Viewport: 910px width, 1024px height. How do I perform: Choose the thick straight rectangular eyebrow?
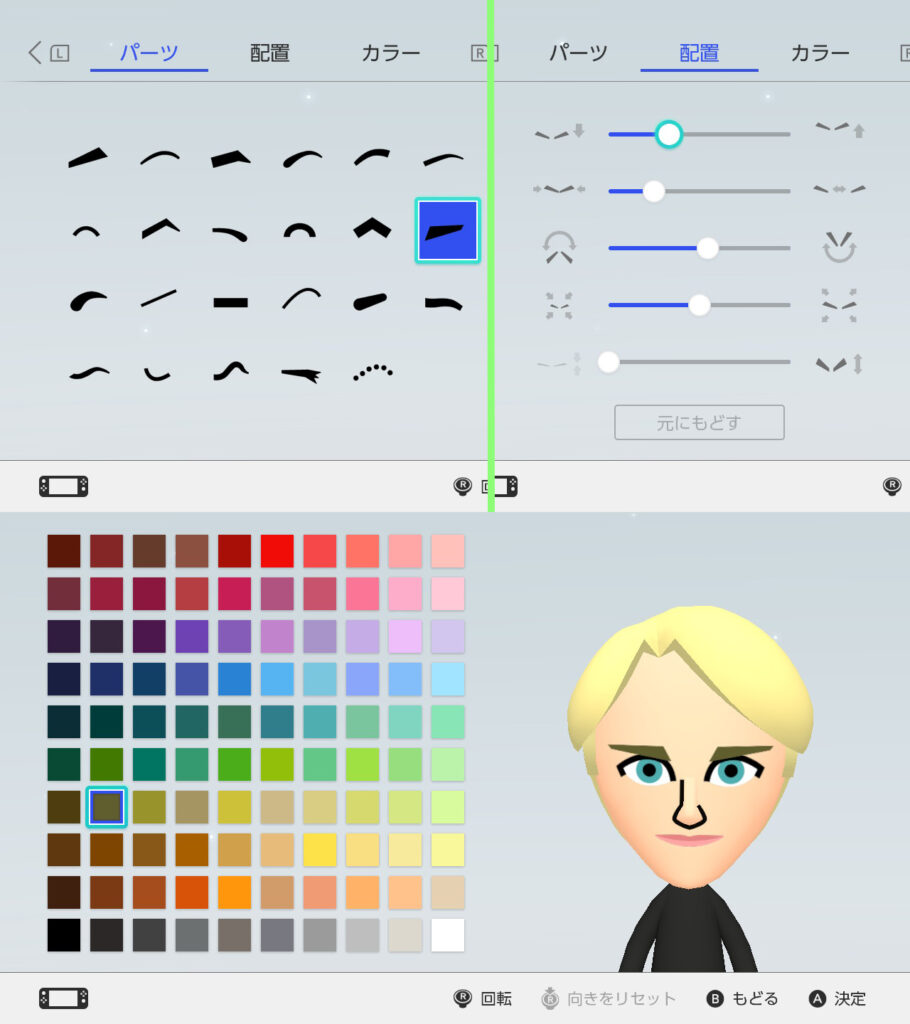click(230, 300)
